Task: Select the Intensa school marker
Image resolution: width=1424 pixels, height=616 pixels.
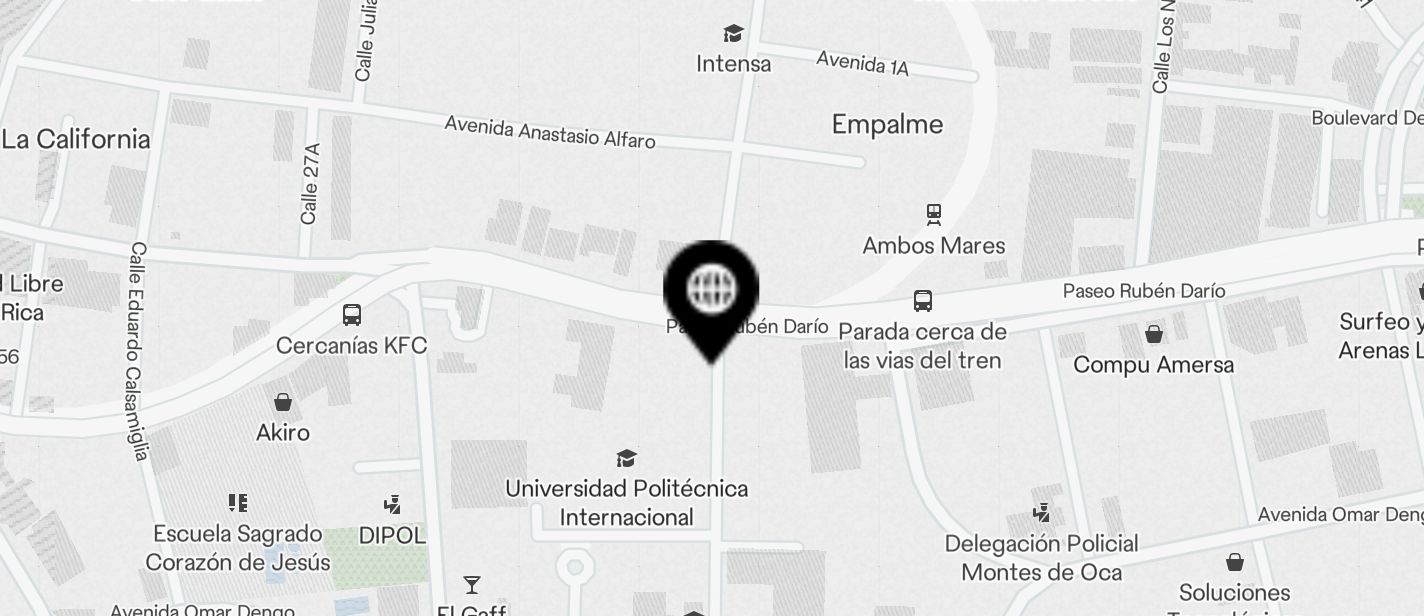Action: (733, 34)
